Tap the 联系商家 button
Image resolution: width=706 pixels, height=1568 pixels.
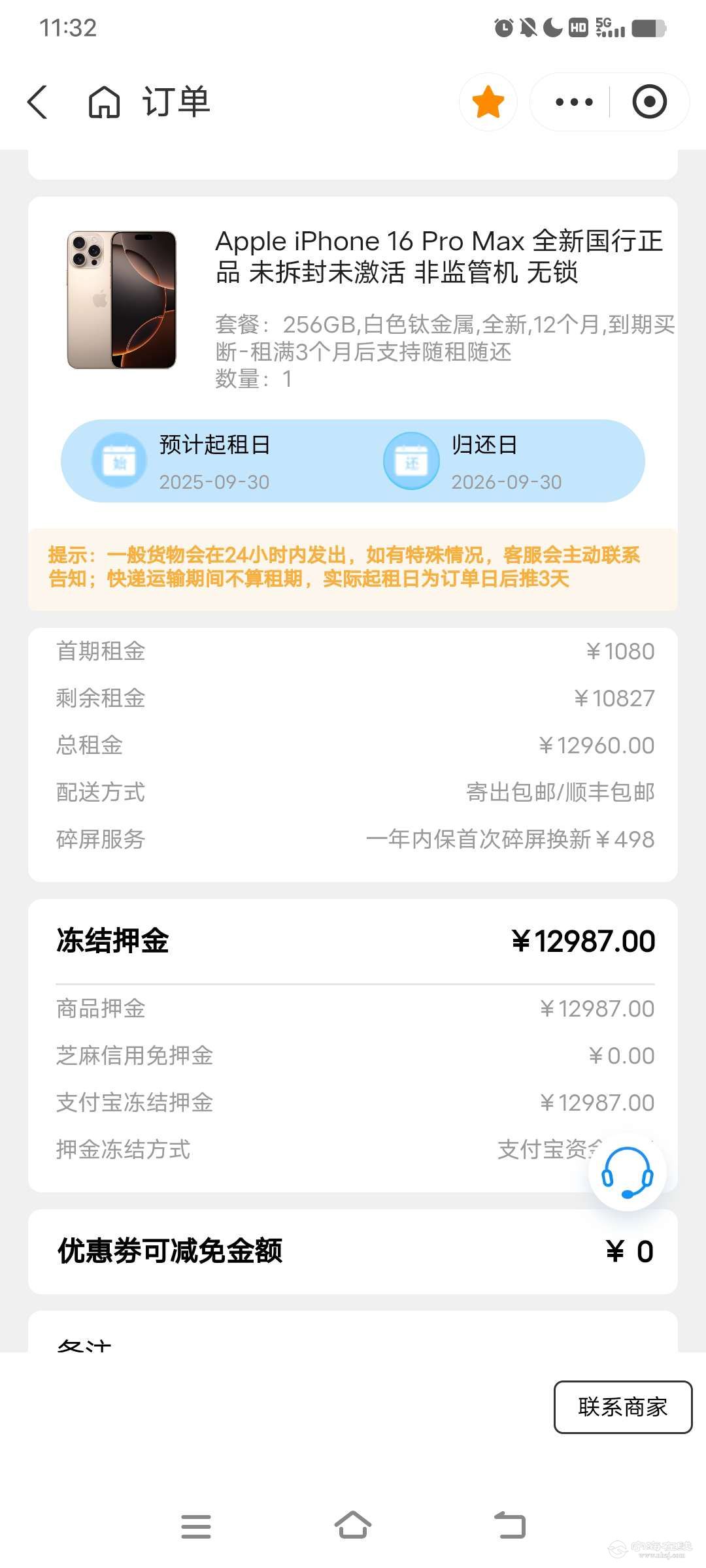click(622, 1407)
